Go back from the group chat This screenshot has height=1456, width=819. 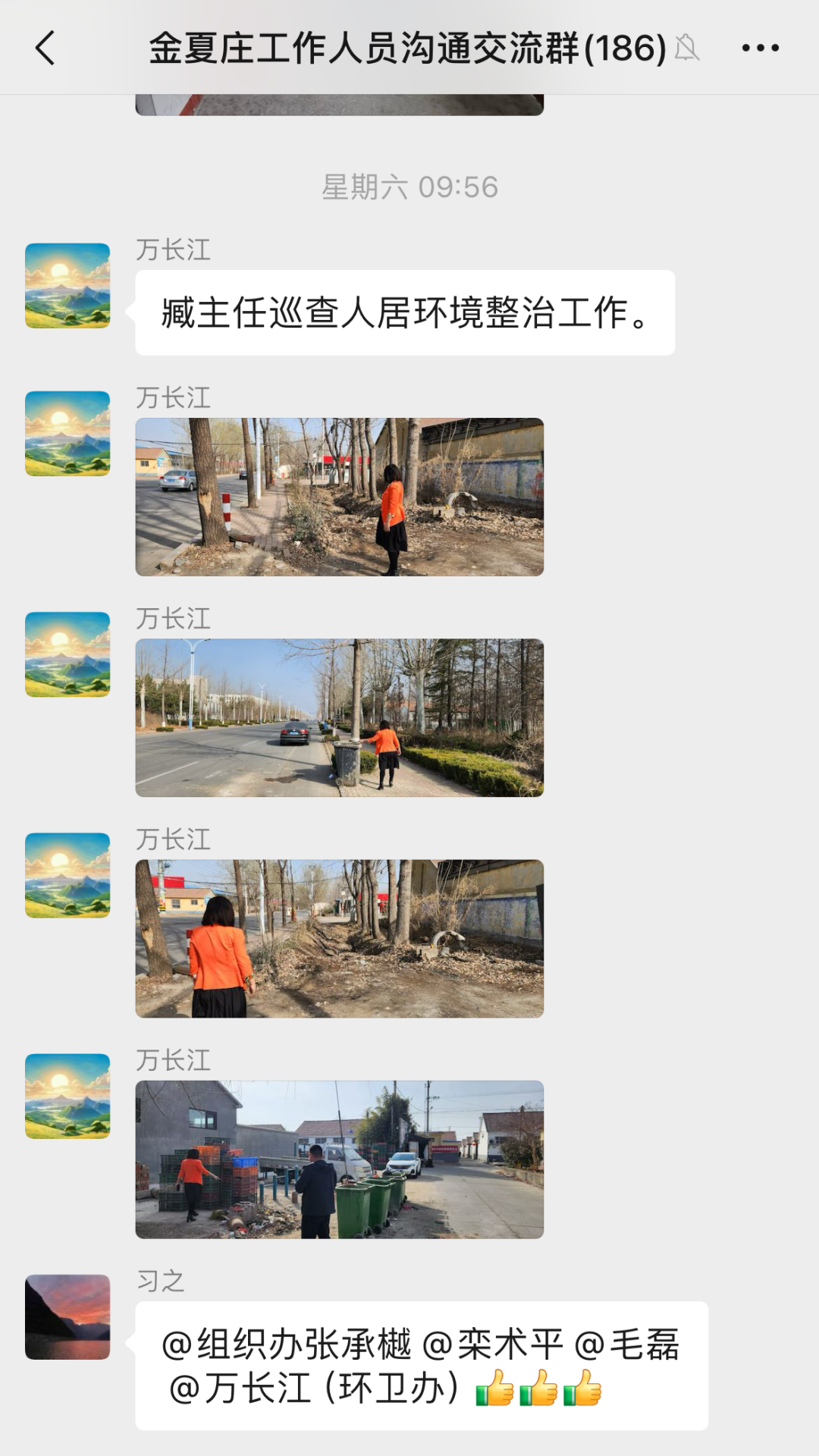45,48
